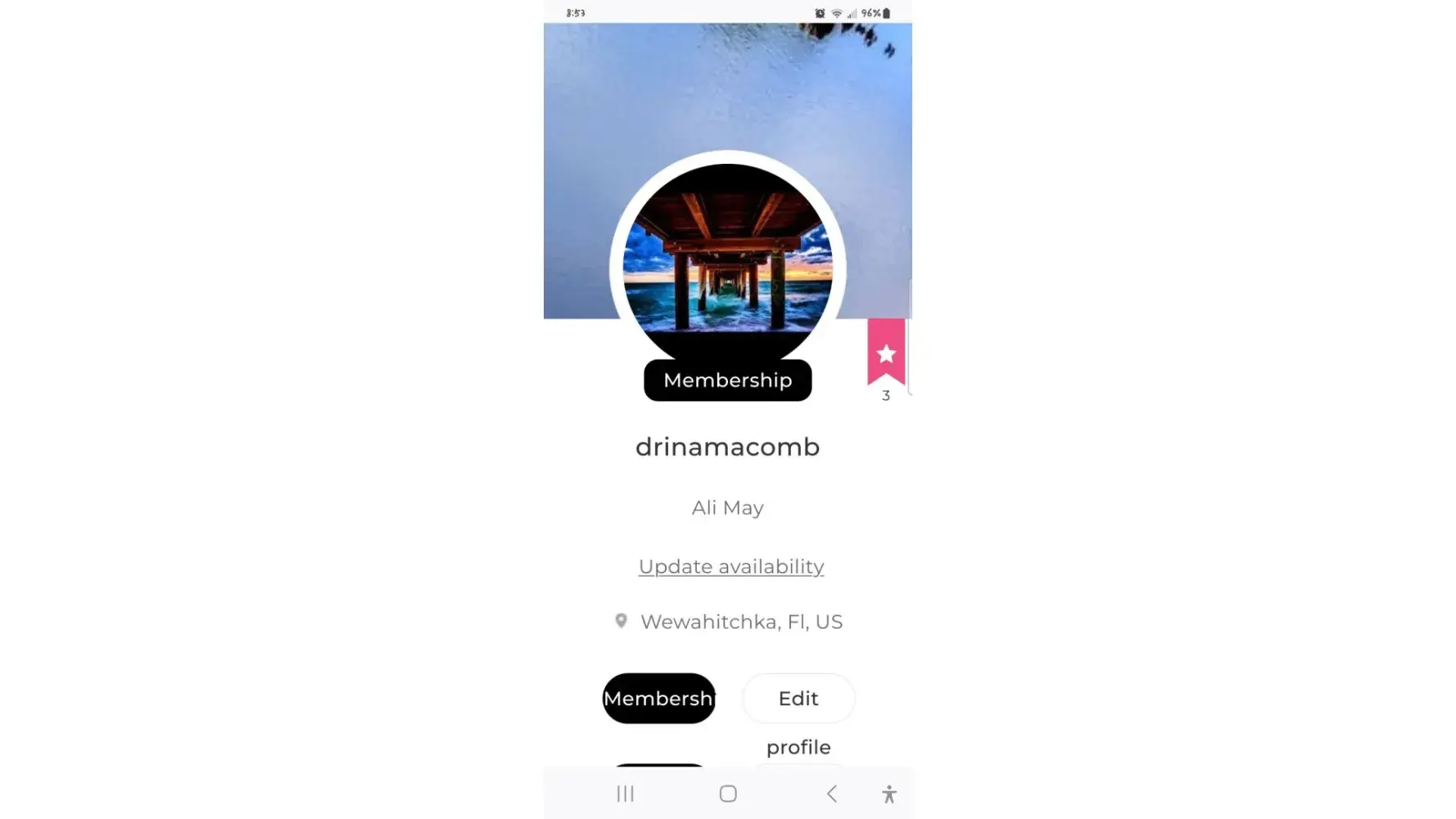Open recent apps from navigation bar
This screenshot has width=1456, height=819.
point(625,794)
